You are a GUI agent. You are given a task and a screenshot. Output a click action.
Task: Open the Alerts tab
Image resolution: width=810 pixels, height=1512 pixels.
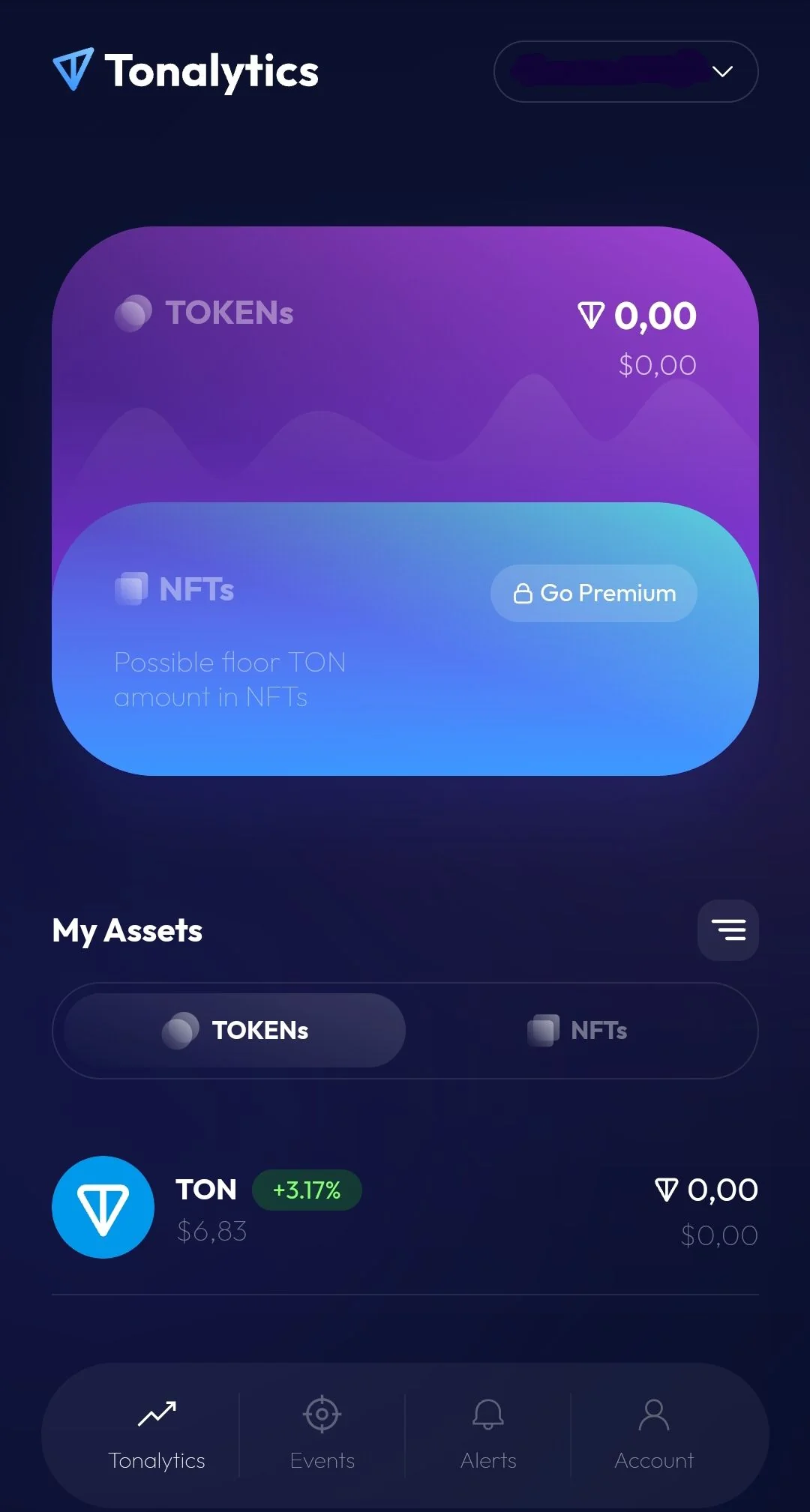tap(488, 1435)
